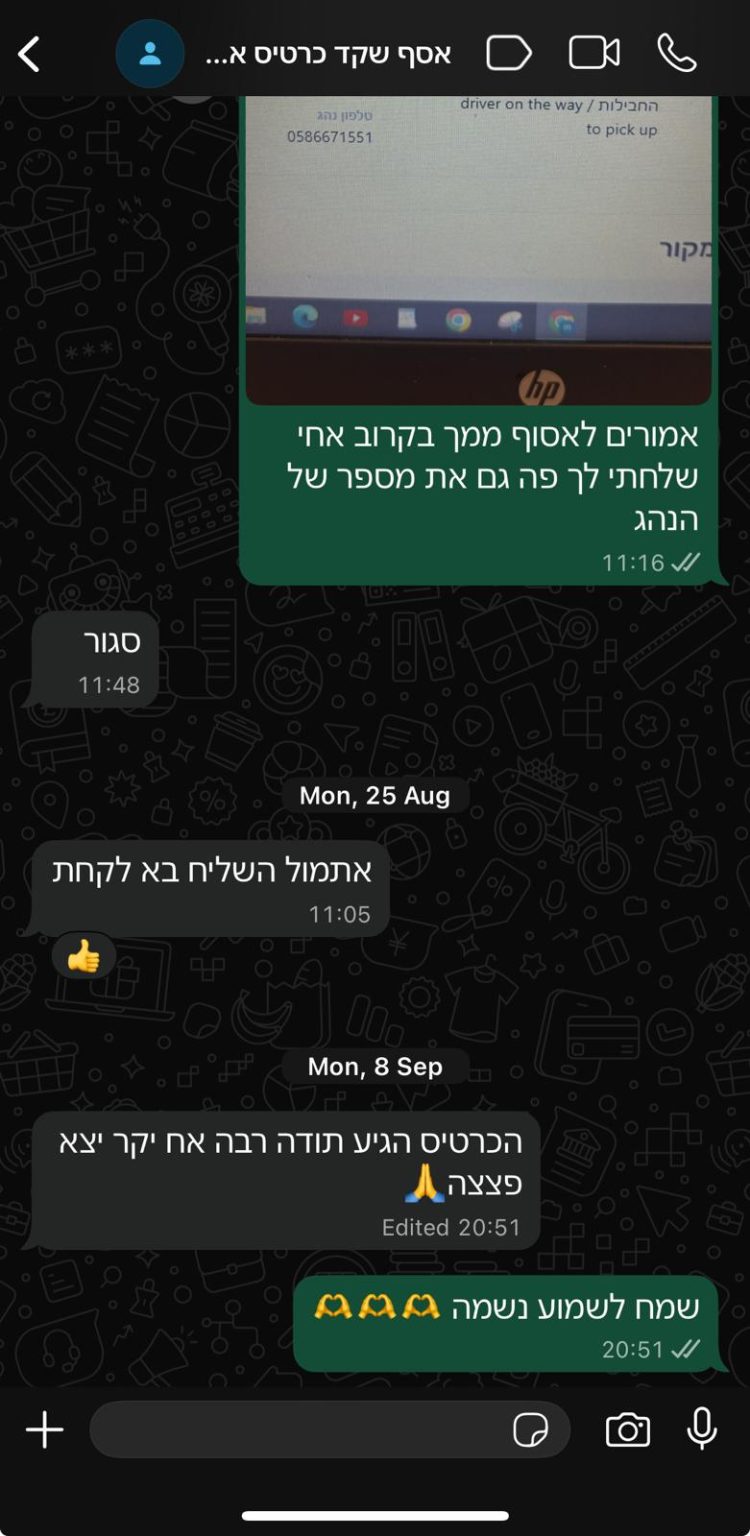The width and height of the screenshot is (750, 1536).
Task: Start a voice call from the top bar
Action: click(679, 54)
